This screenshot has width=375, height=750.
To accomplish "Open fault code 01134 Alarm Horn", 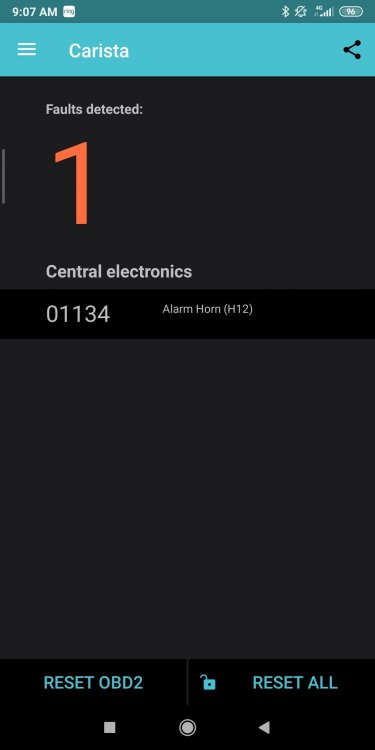I will [188, 314].
